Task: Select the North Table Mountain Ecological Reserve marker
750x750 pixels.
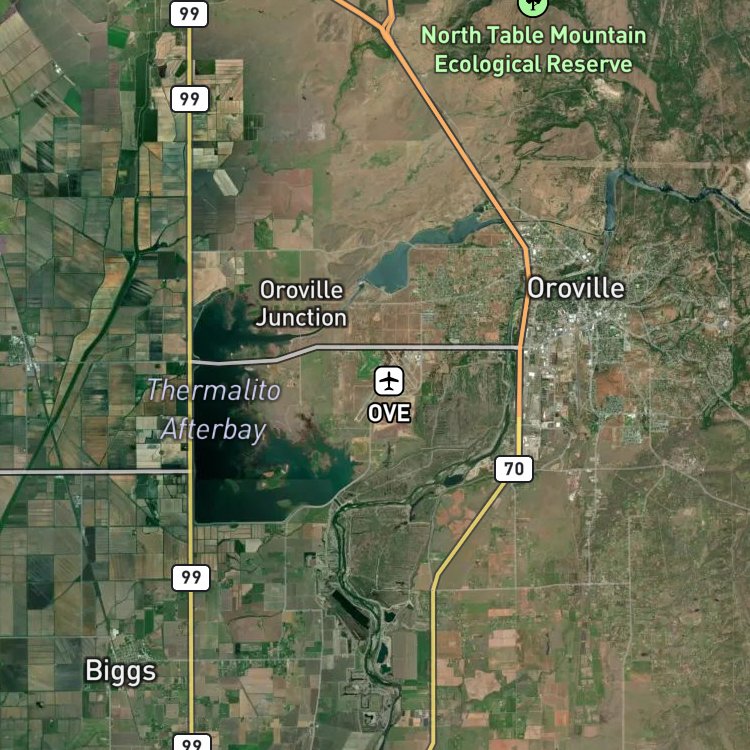Action: 536,6
